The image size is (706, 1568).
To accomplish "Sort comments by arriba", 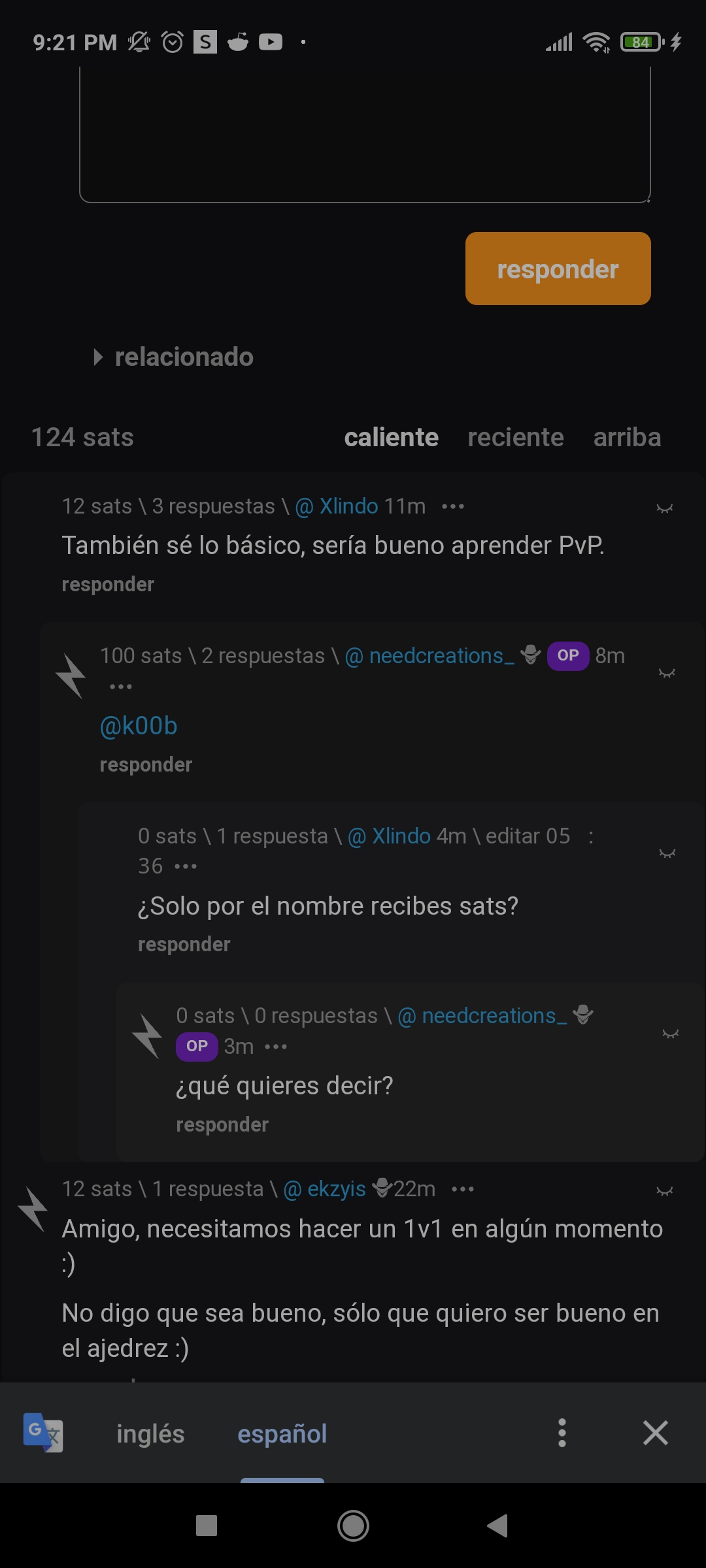I will coord(626,438).
